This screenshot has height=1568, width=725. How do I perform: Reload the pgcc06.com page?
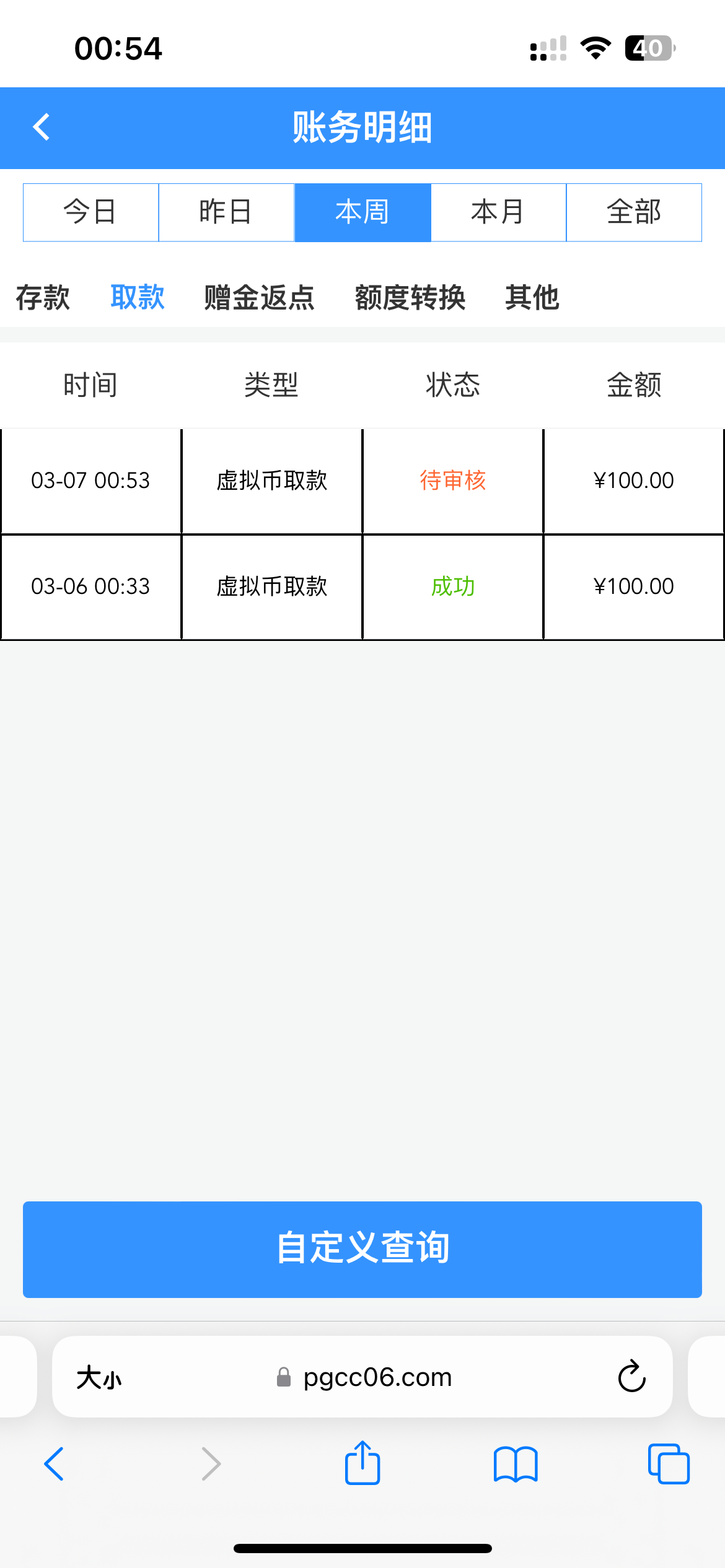pos(632,1377)
